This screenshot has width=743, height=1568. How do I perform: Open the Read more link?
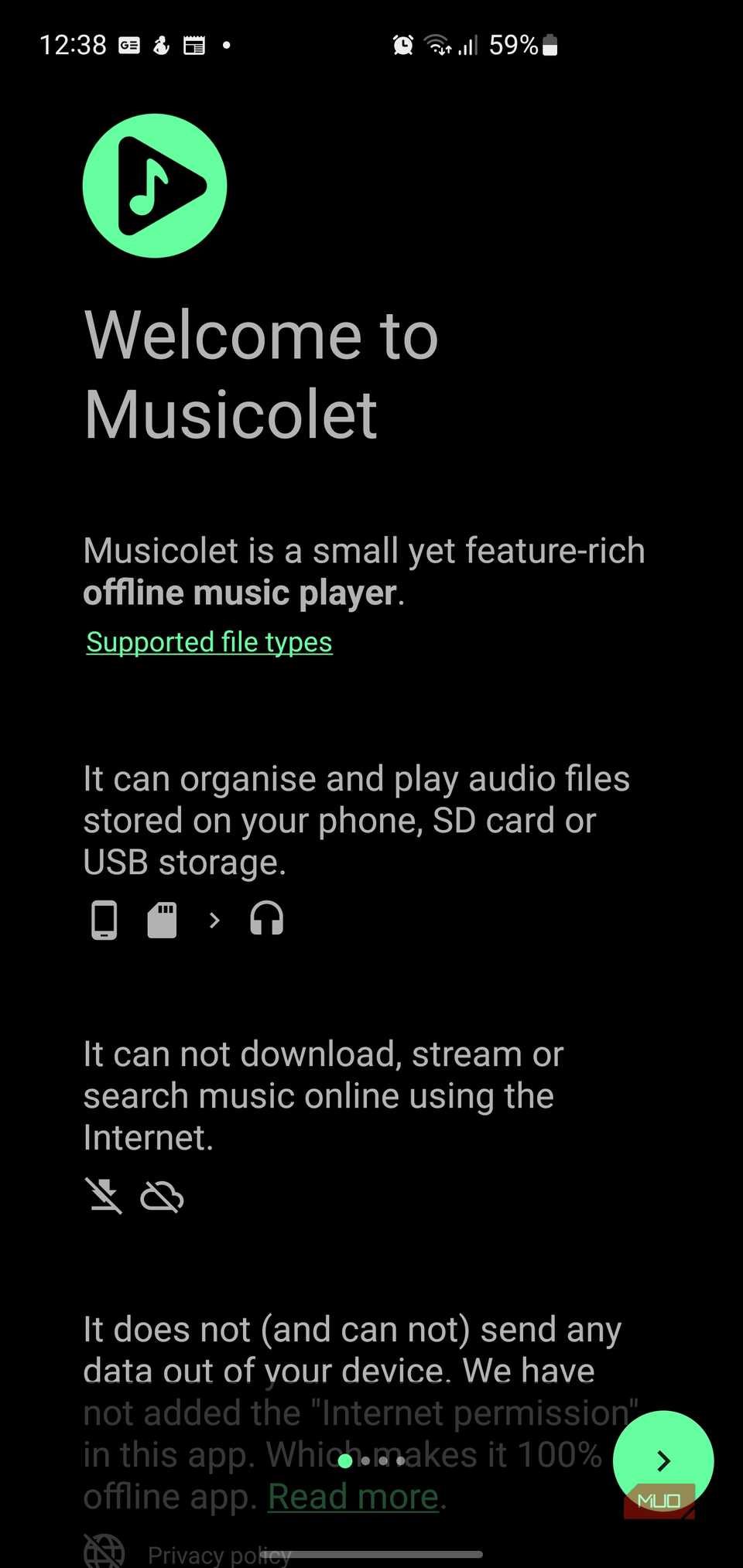click(352, 1495)
